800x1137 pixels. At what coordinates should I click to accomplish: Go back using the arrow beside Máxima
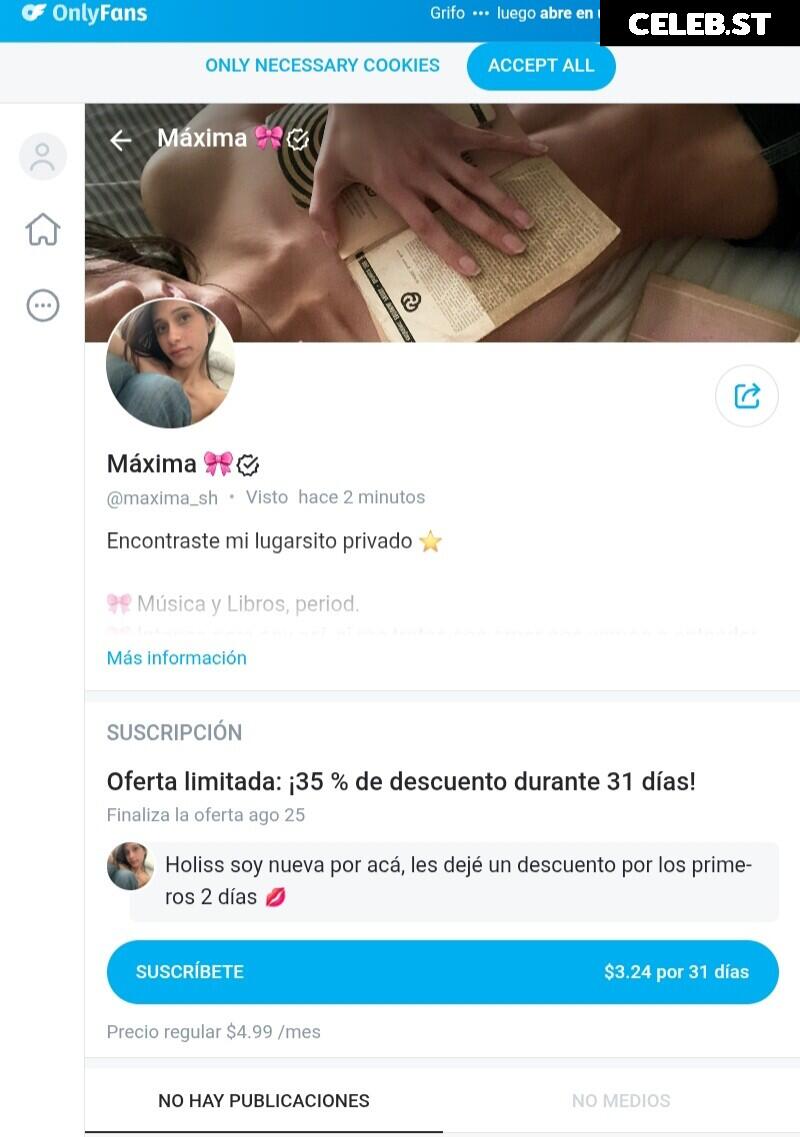tap(121, 140)
